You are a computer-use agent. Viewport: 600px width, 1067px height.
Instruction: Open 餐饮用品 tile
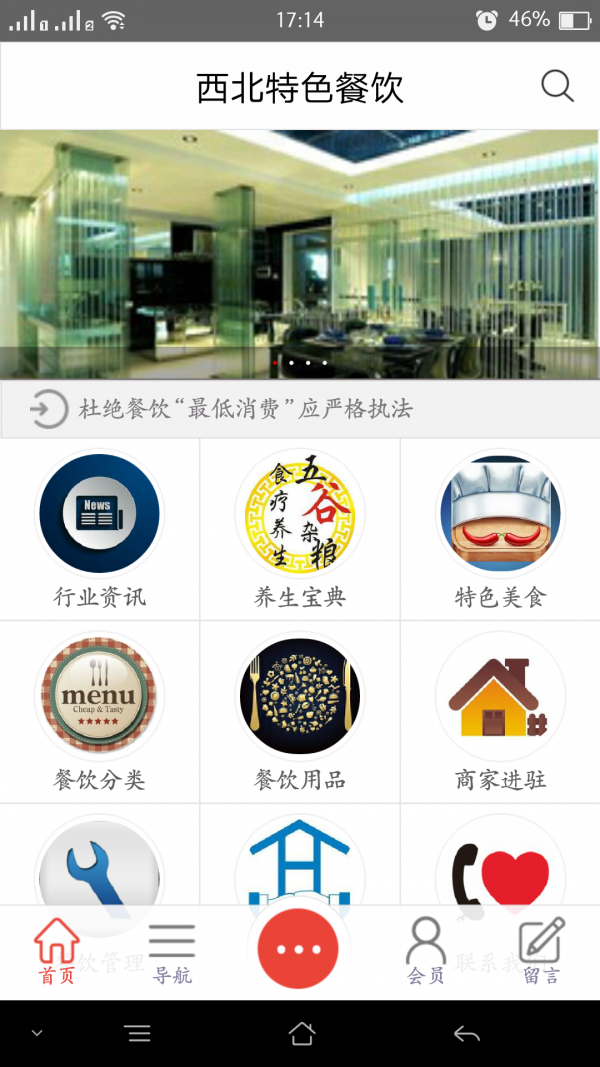(x=300, y=711)
